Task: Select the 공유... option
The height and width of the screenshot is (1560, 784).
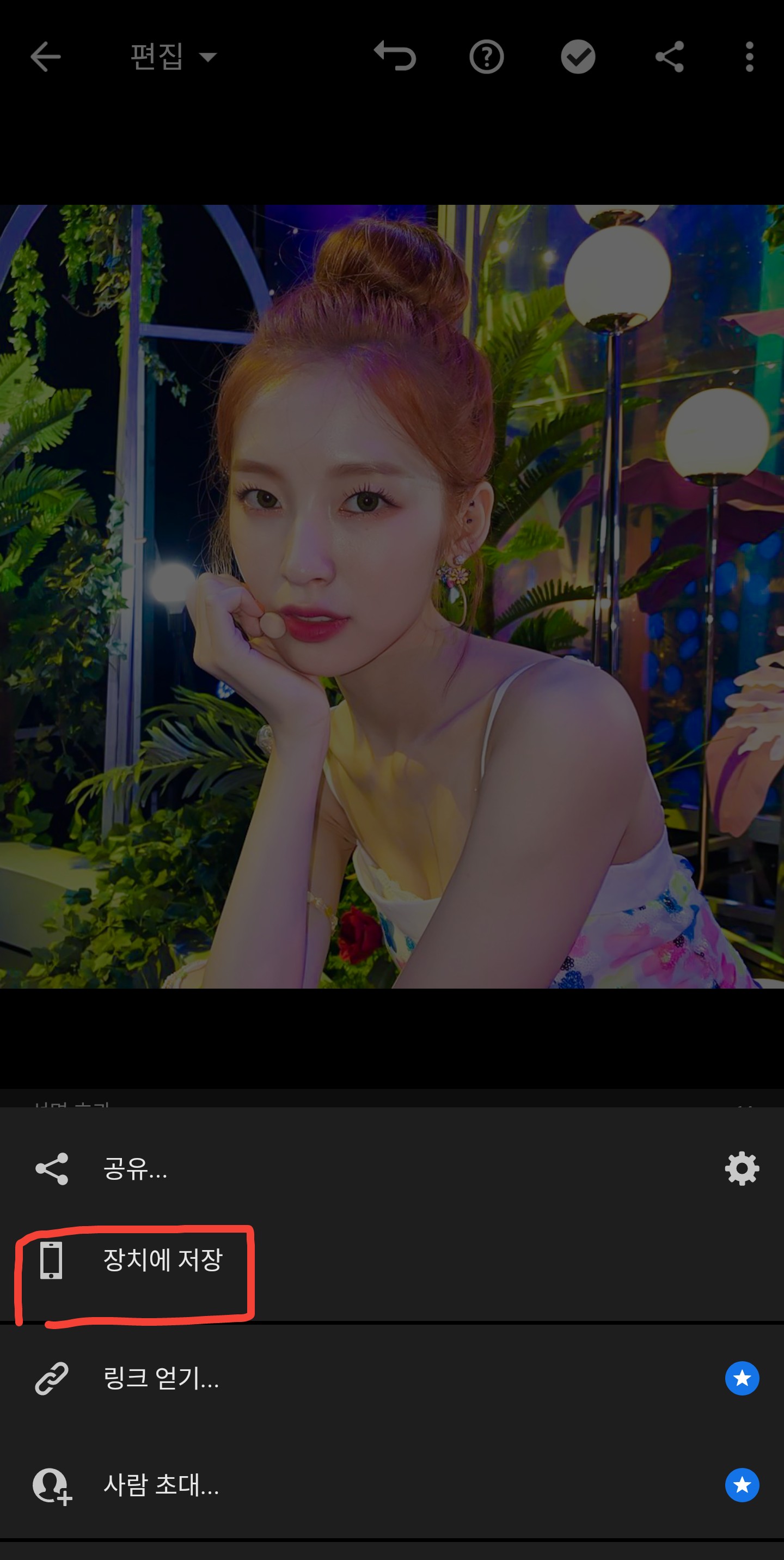Action: point(135,1168)
